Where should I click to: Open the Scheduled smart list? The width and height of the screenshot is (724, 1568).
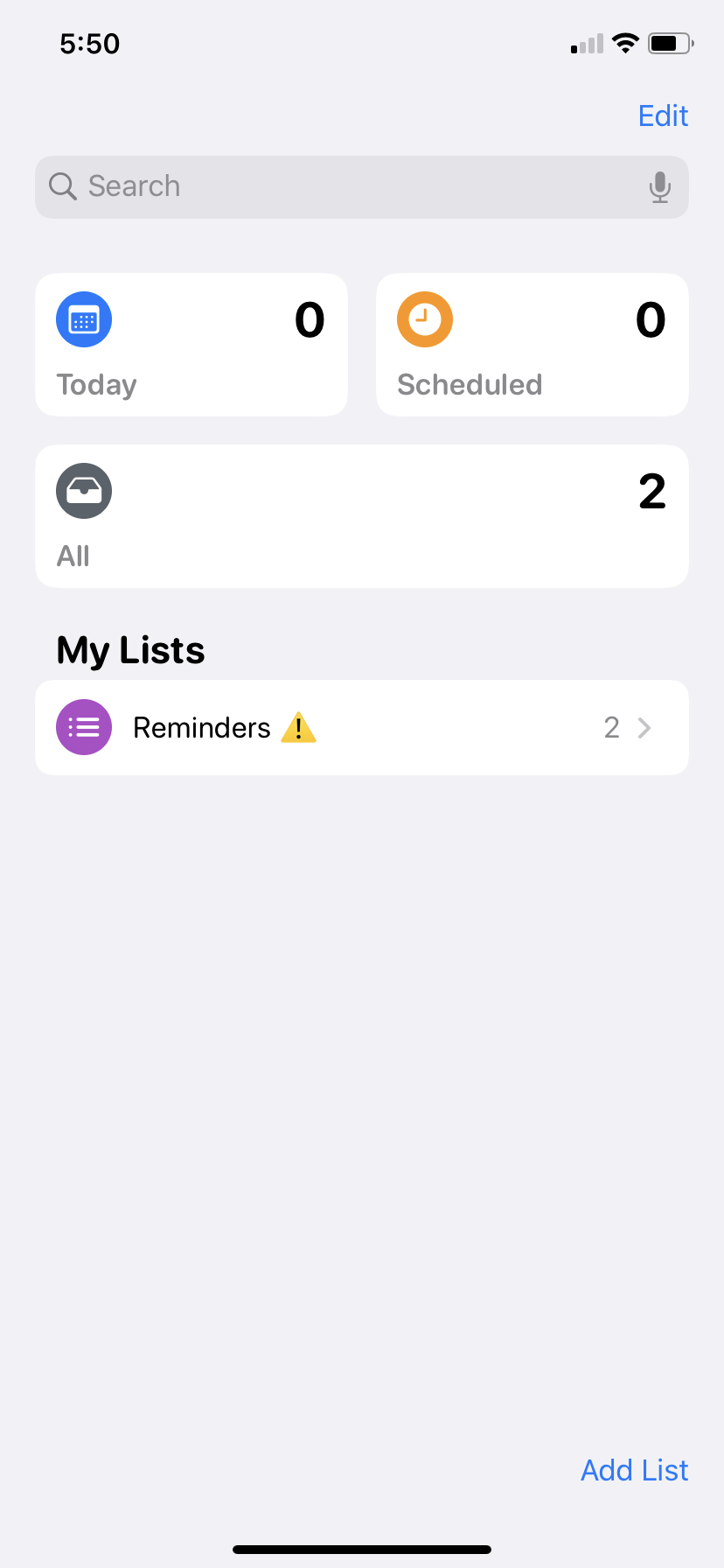point(532,345)
